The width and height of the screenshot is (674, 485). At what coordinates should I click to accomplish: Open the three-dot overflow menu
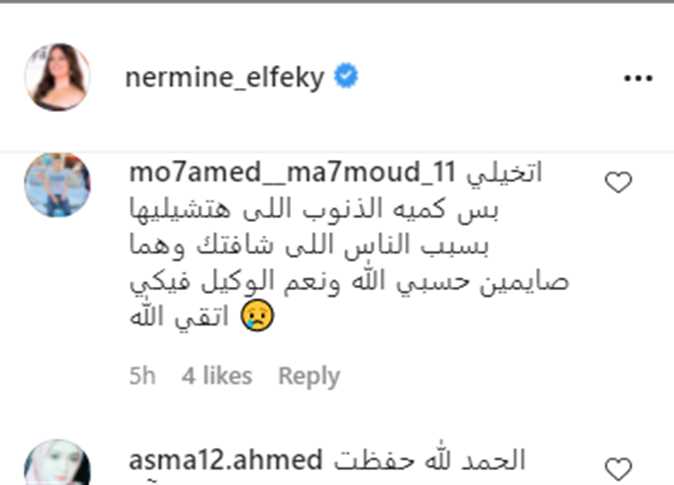click(x=637, y=78)
